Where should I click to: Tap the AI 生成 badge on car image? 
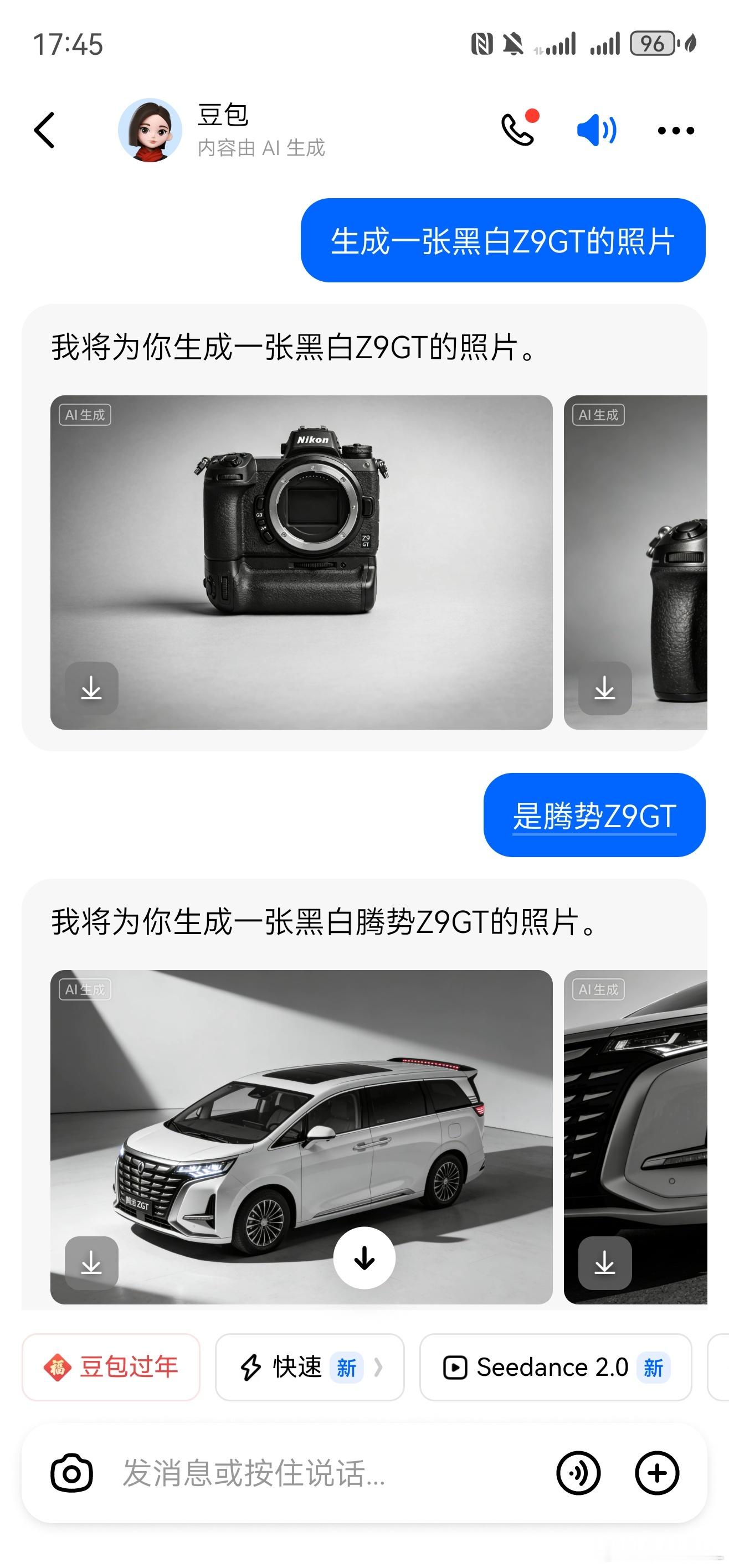click(86, 990)
